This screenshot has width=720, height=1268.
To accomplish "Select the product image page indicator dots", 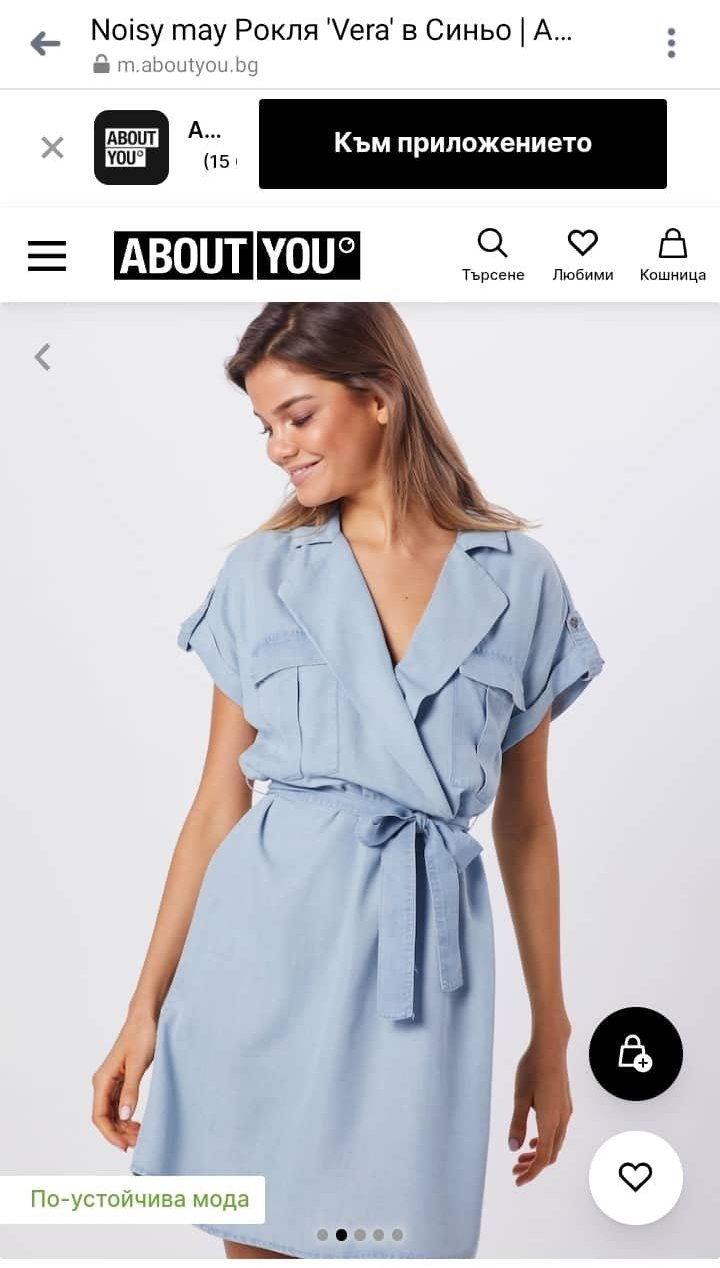I will tap(359, 1235).
